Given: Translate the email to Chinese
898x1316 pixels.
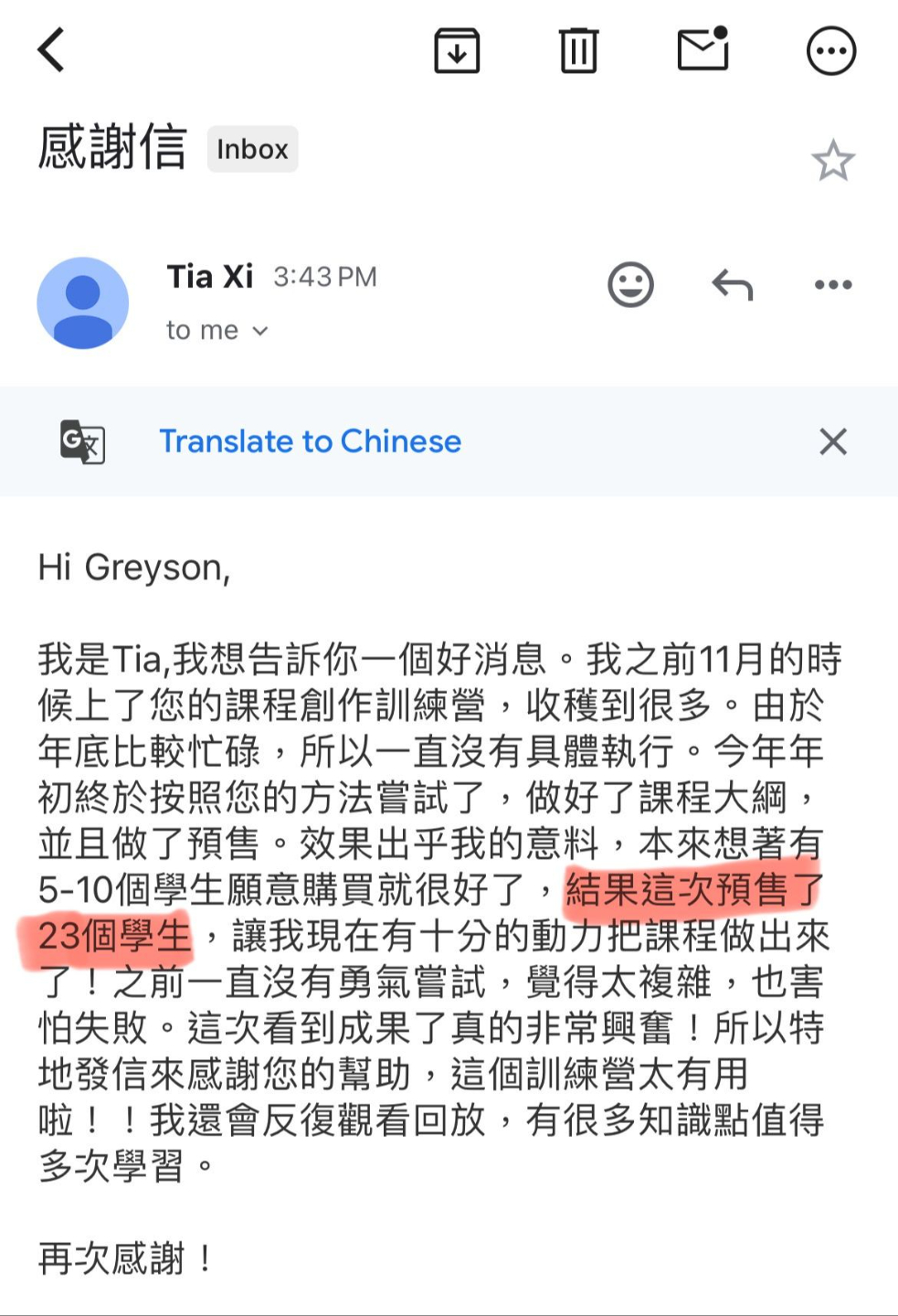Looking at the screenshot, I should tap(311, 441).
